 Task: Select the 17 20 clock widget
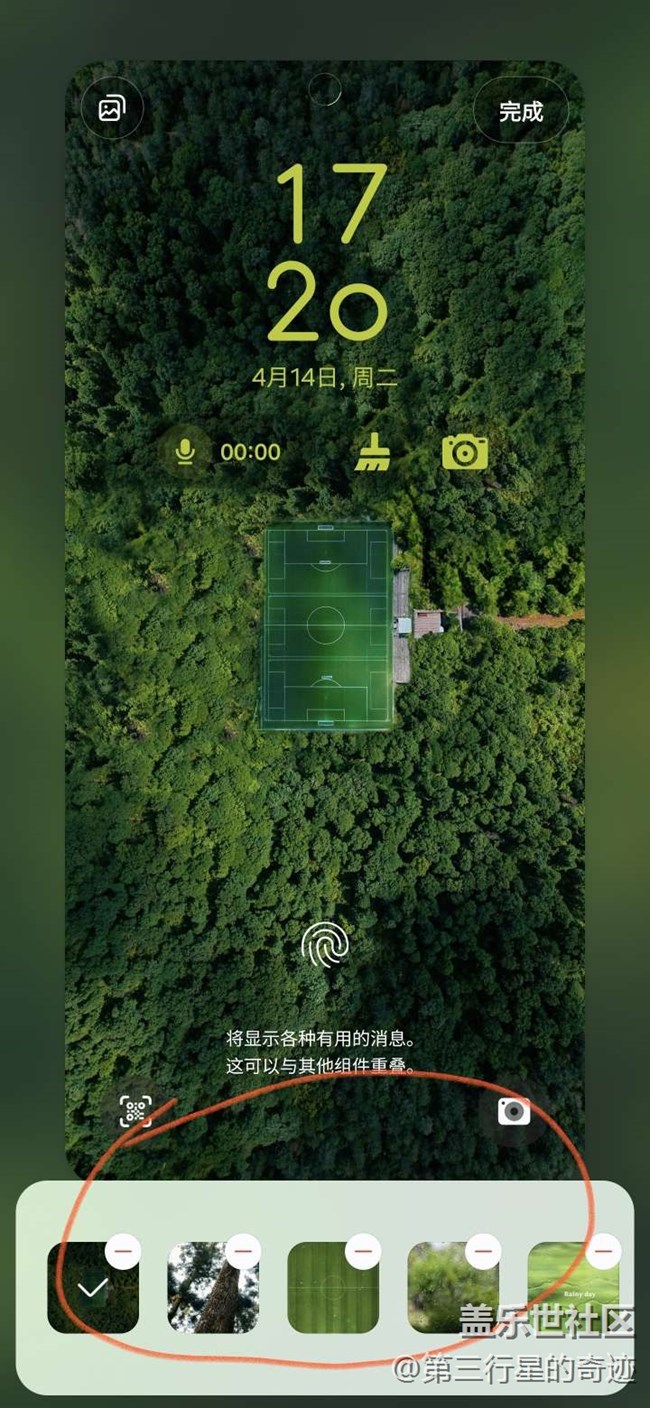329,252
